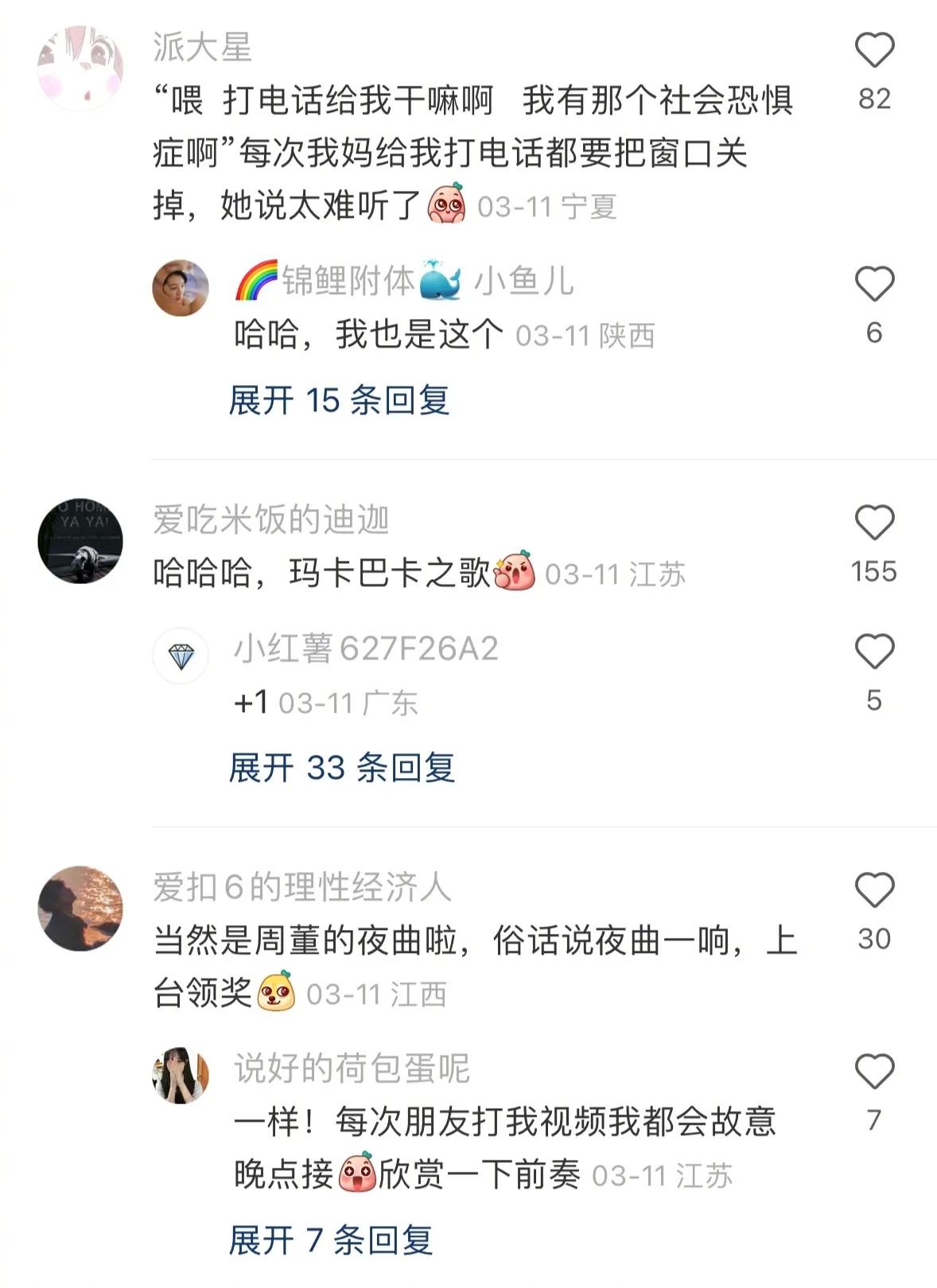Expand the 15 replies under 派大星's comment
The image size is (937, 1288).
point(340,400)
